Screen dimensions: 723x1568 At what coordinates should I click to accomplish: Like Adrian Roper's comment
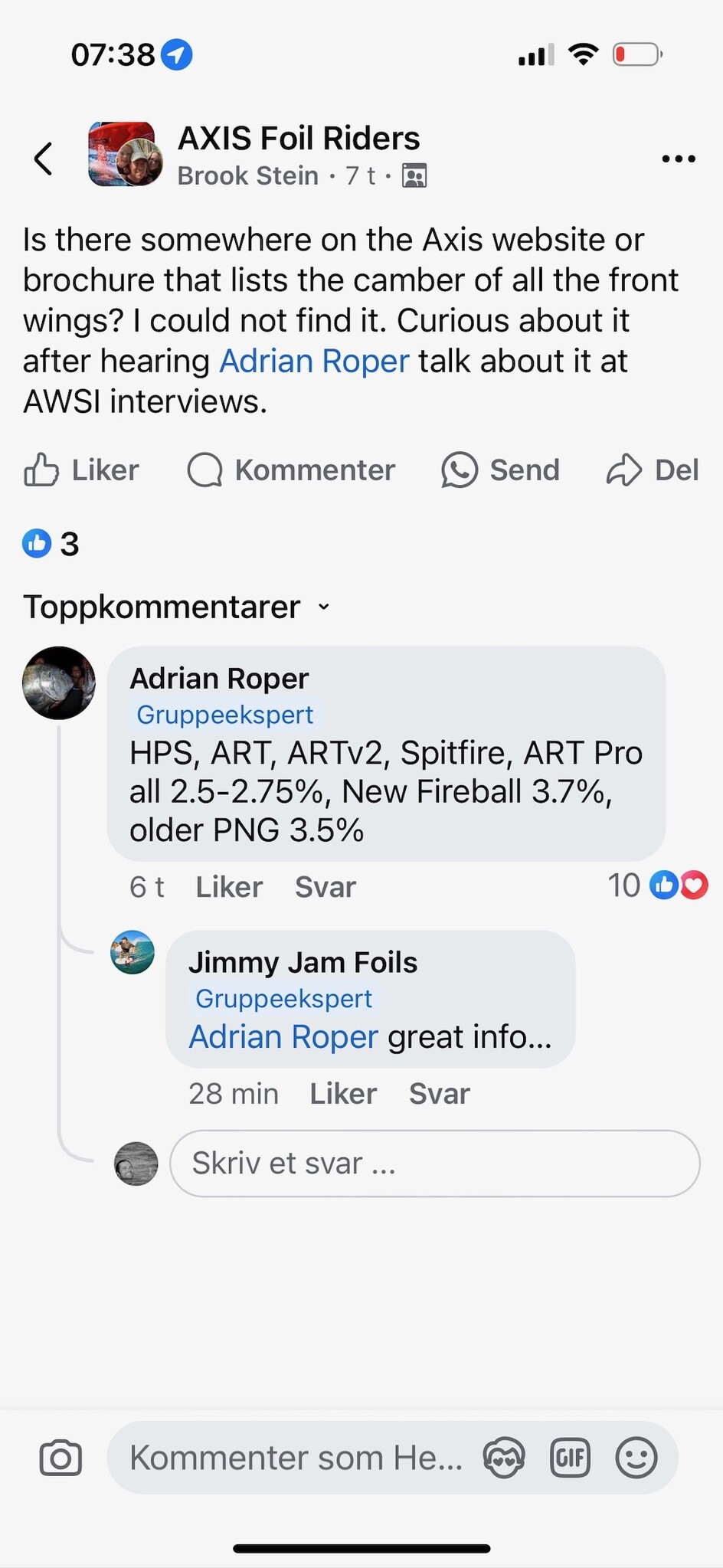click(229, 887)
